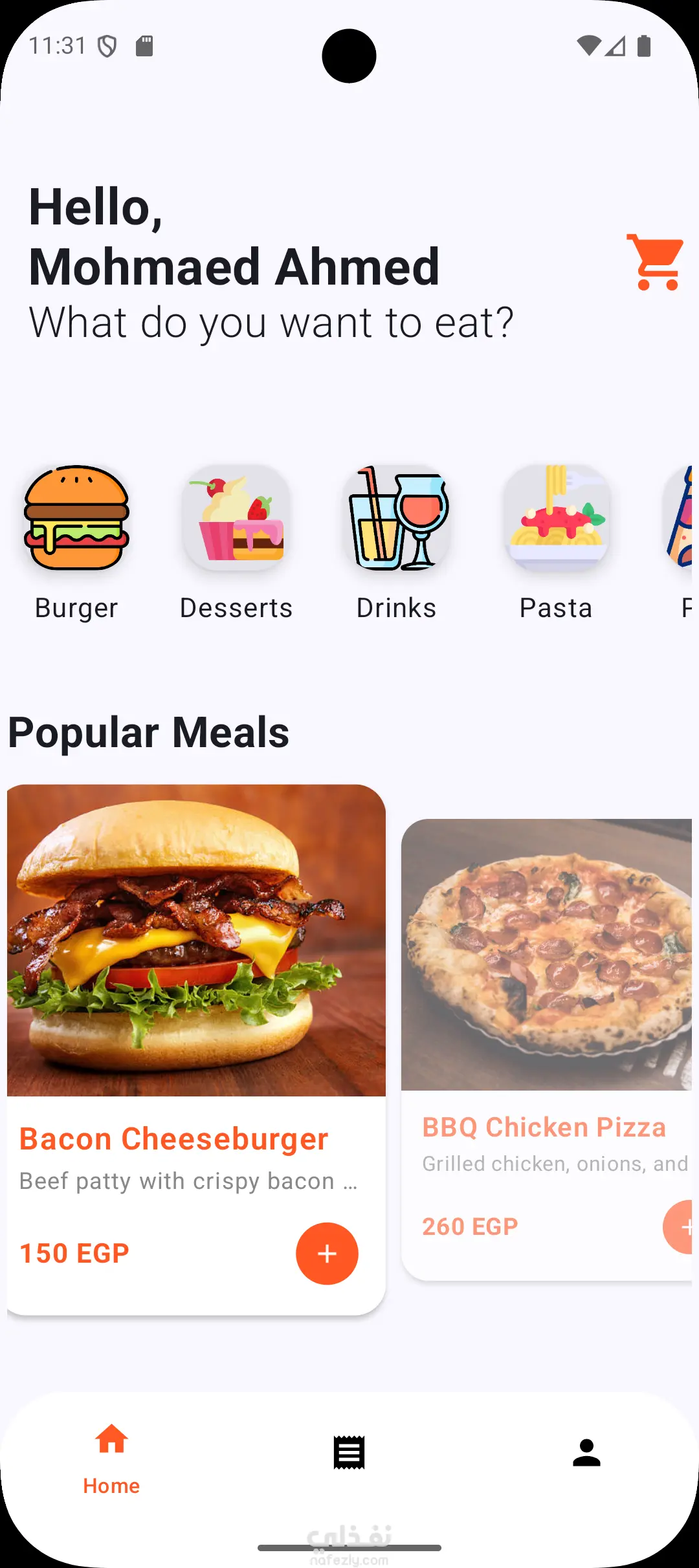Open the orders receipt tab

tap(349, 1453)
